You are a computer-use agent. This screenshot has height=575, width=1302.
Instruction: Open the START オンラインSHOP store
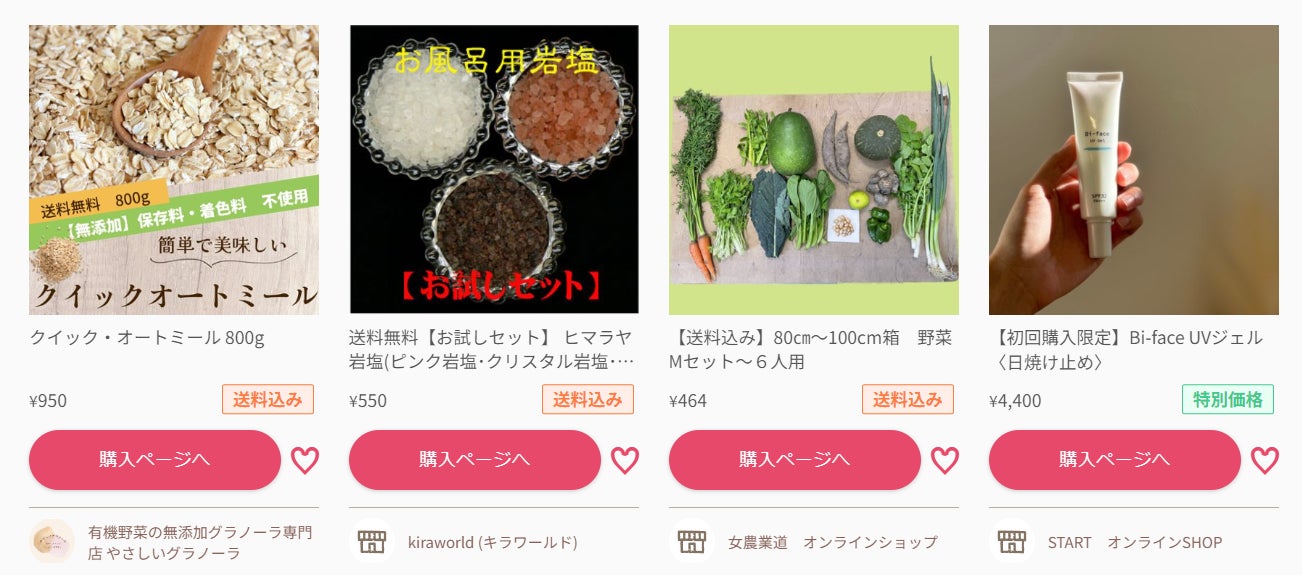point(1134,542)
